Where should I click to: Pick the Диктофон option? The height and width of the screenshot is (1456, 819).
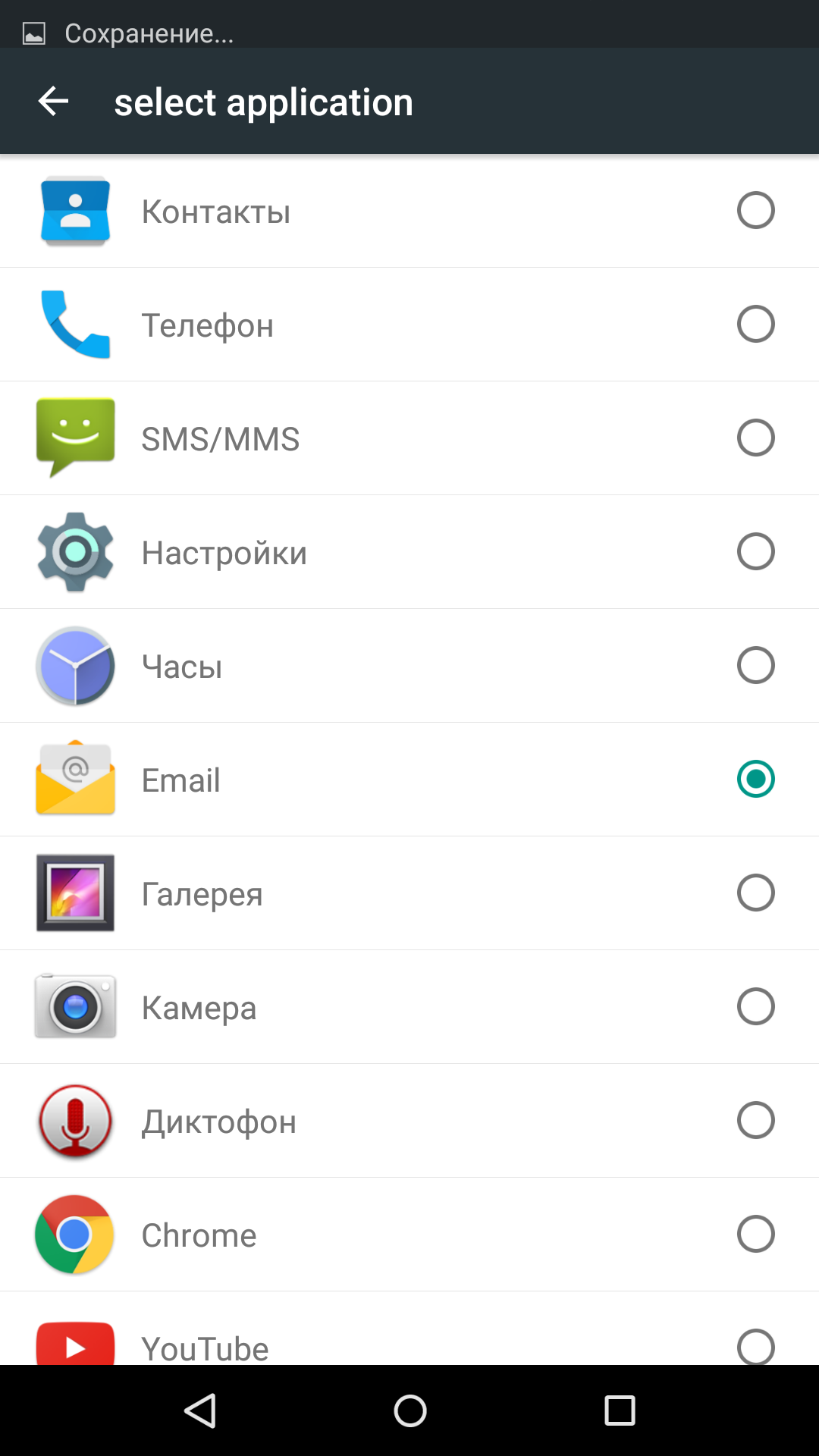tap(409, 1121)
